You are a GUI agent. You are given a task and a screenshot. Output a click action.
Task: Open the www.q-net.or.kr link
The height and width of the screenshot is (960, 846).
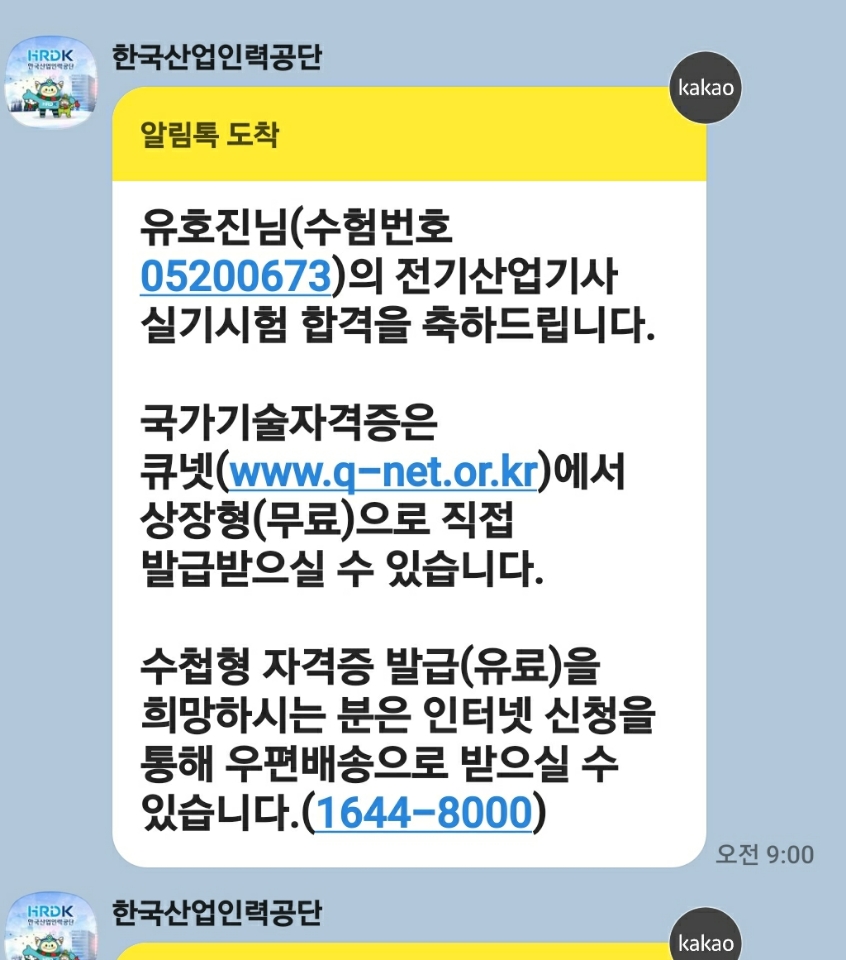(384, 470)
